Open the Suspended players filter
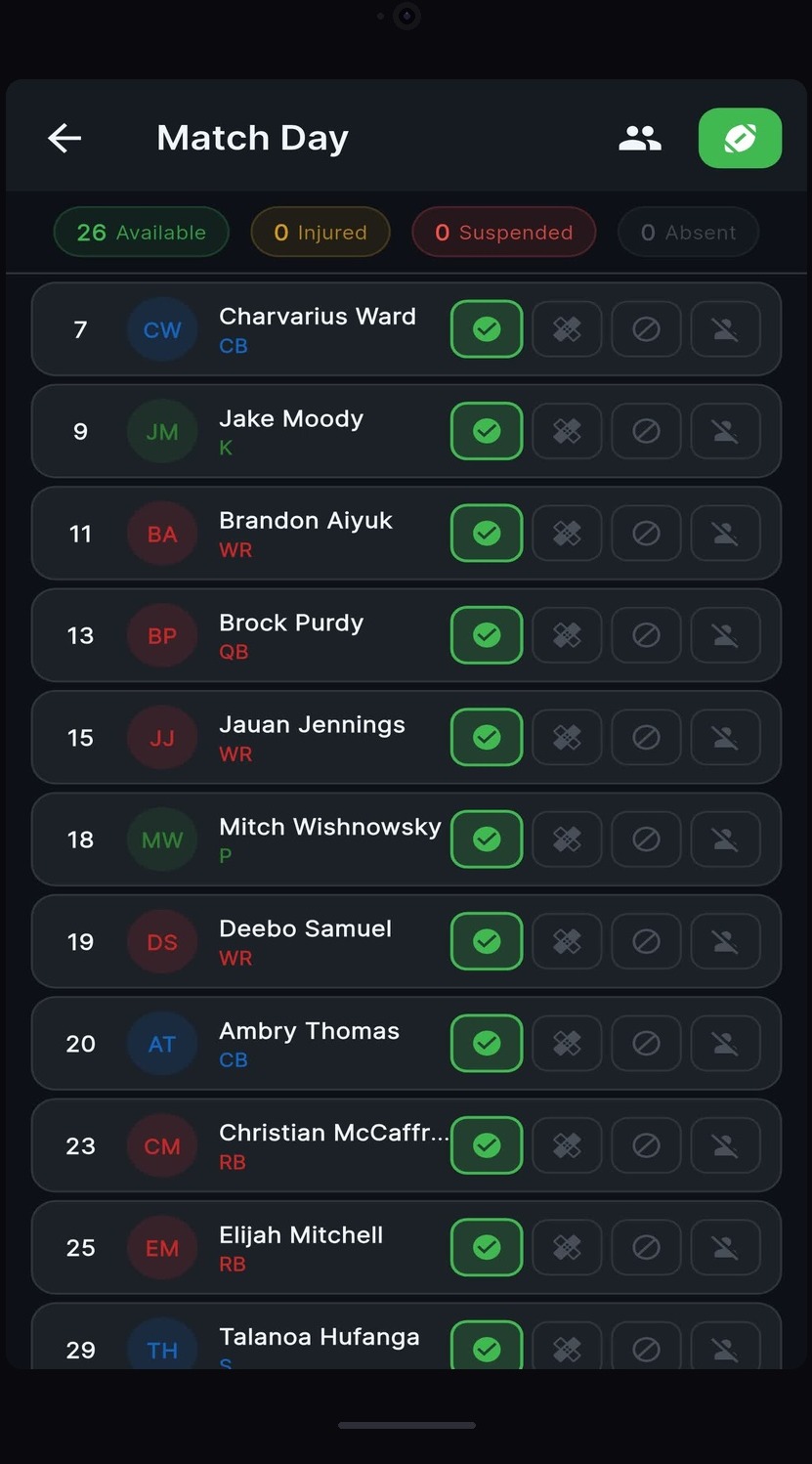 click(x=503, y=232)
